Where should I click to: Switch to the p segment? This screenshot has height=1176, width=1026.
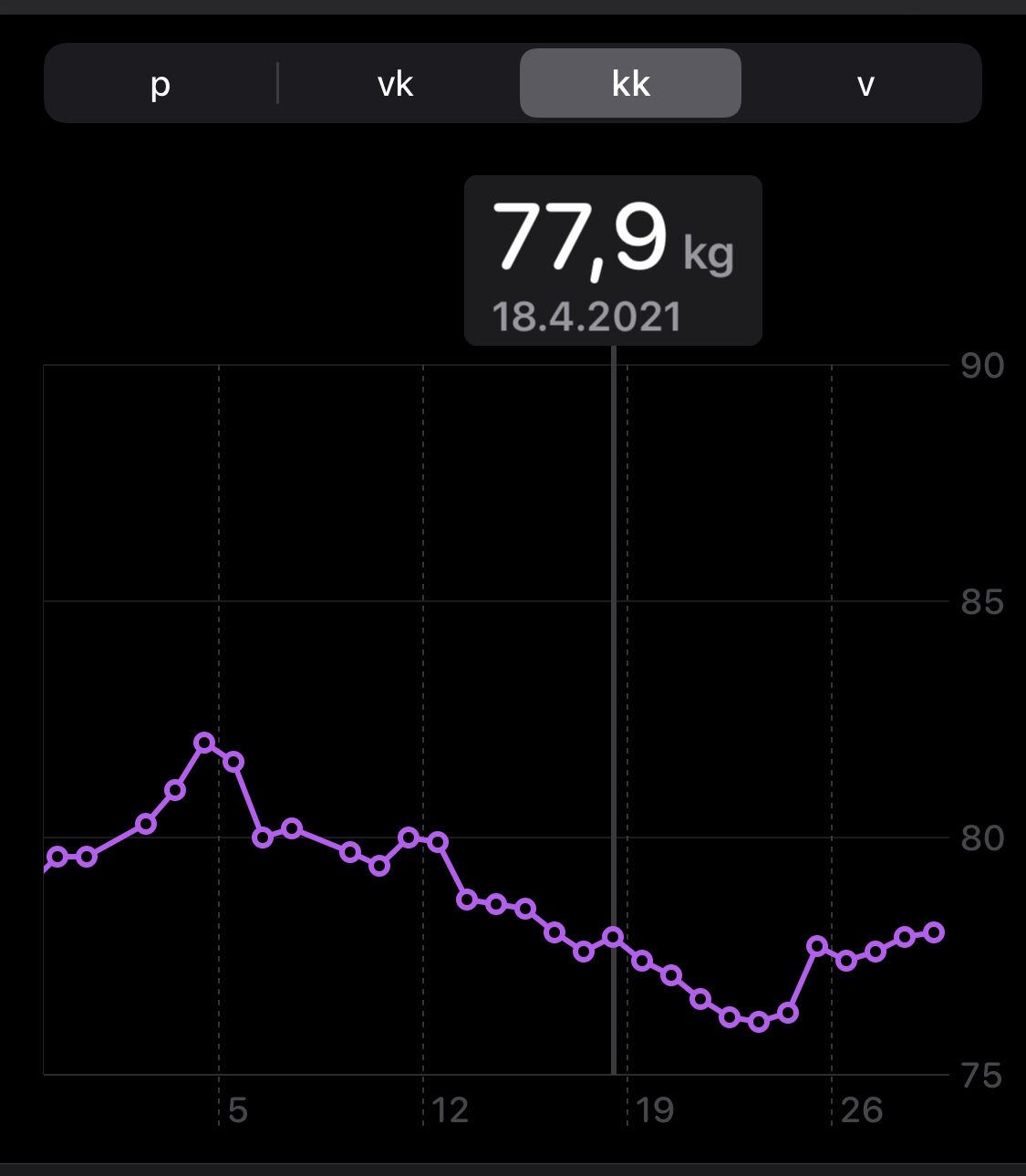tap(161, 84)
